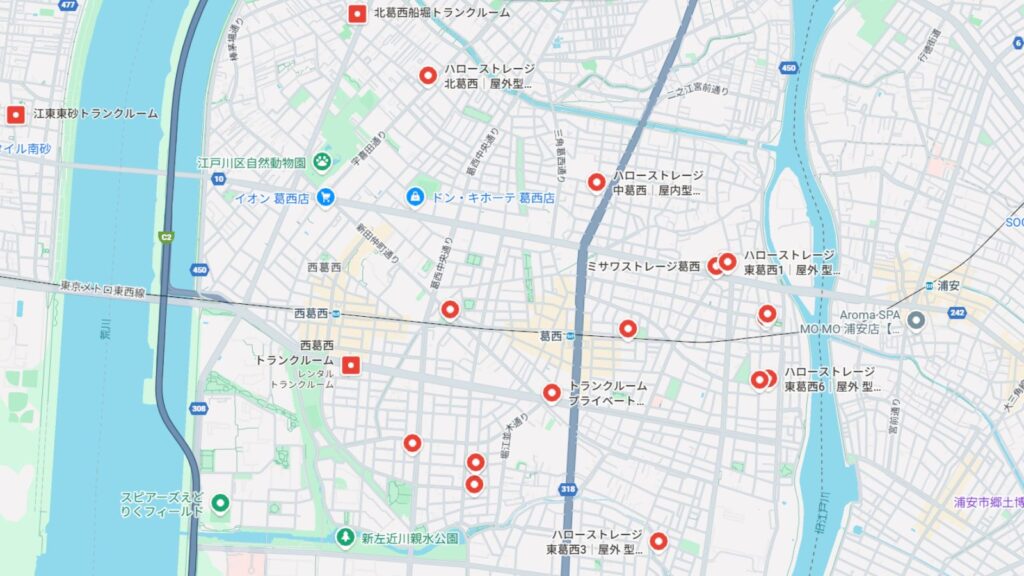Open the ハローストレージ北葛西 pin

pos(428,75)
